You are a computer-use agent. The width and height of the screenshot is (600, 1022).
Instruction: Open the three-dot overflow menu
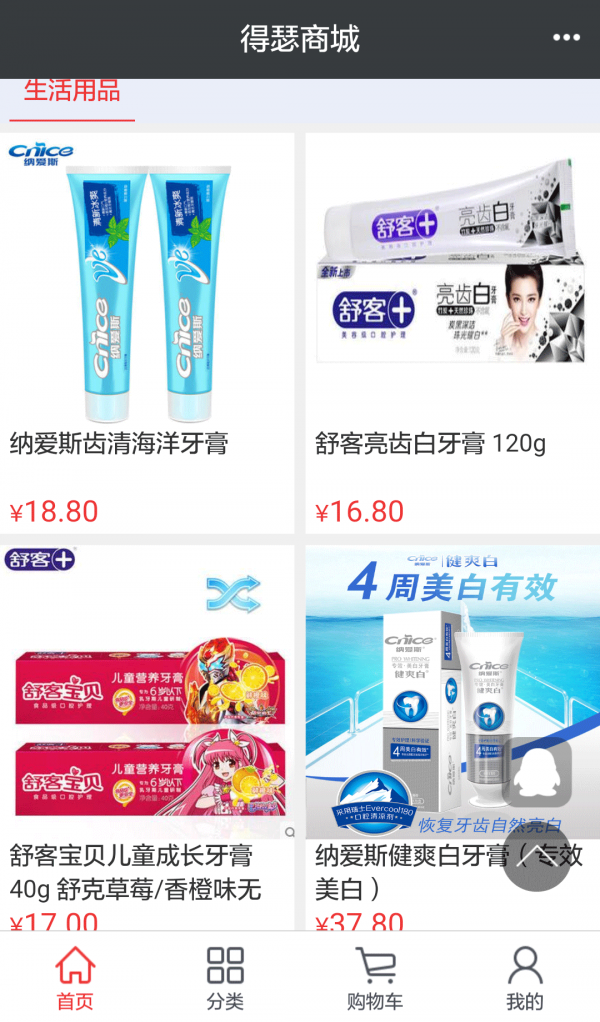(x=566, y=38)
